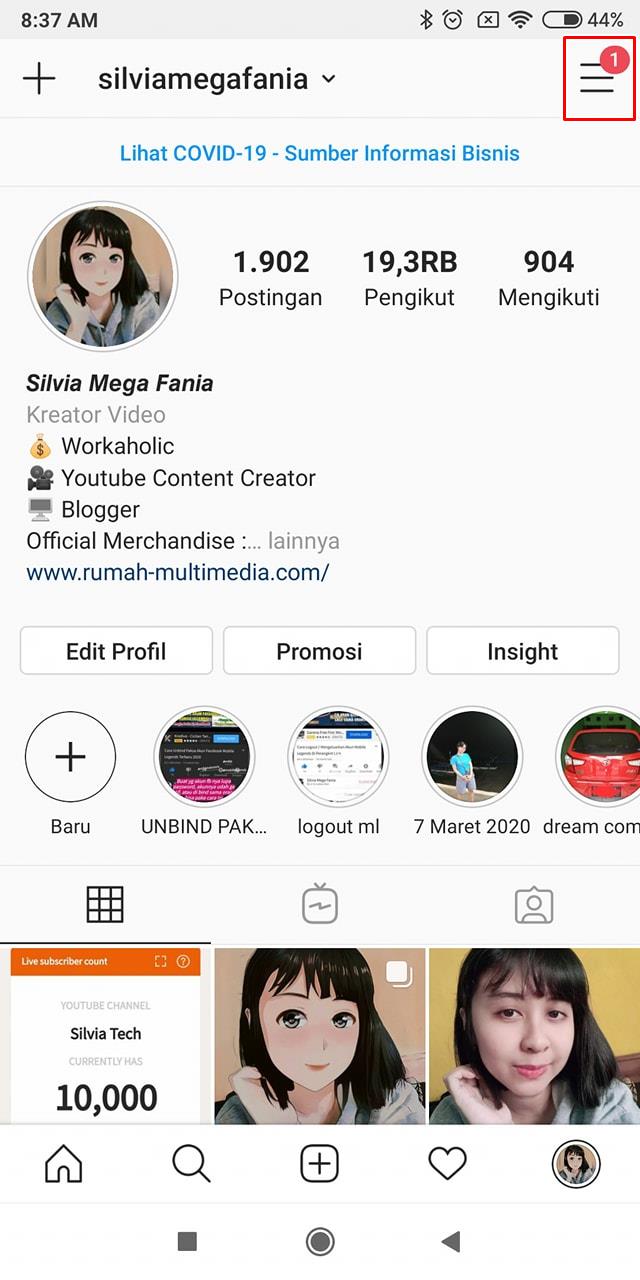The width and height of the screenshot is (640, 1280).
Task: Switch to the IGTV tab
Action: click(x=320, y=904)
